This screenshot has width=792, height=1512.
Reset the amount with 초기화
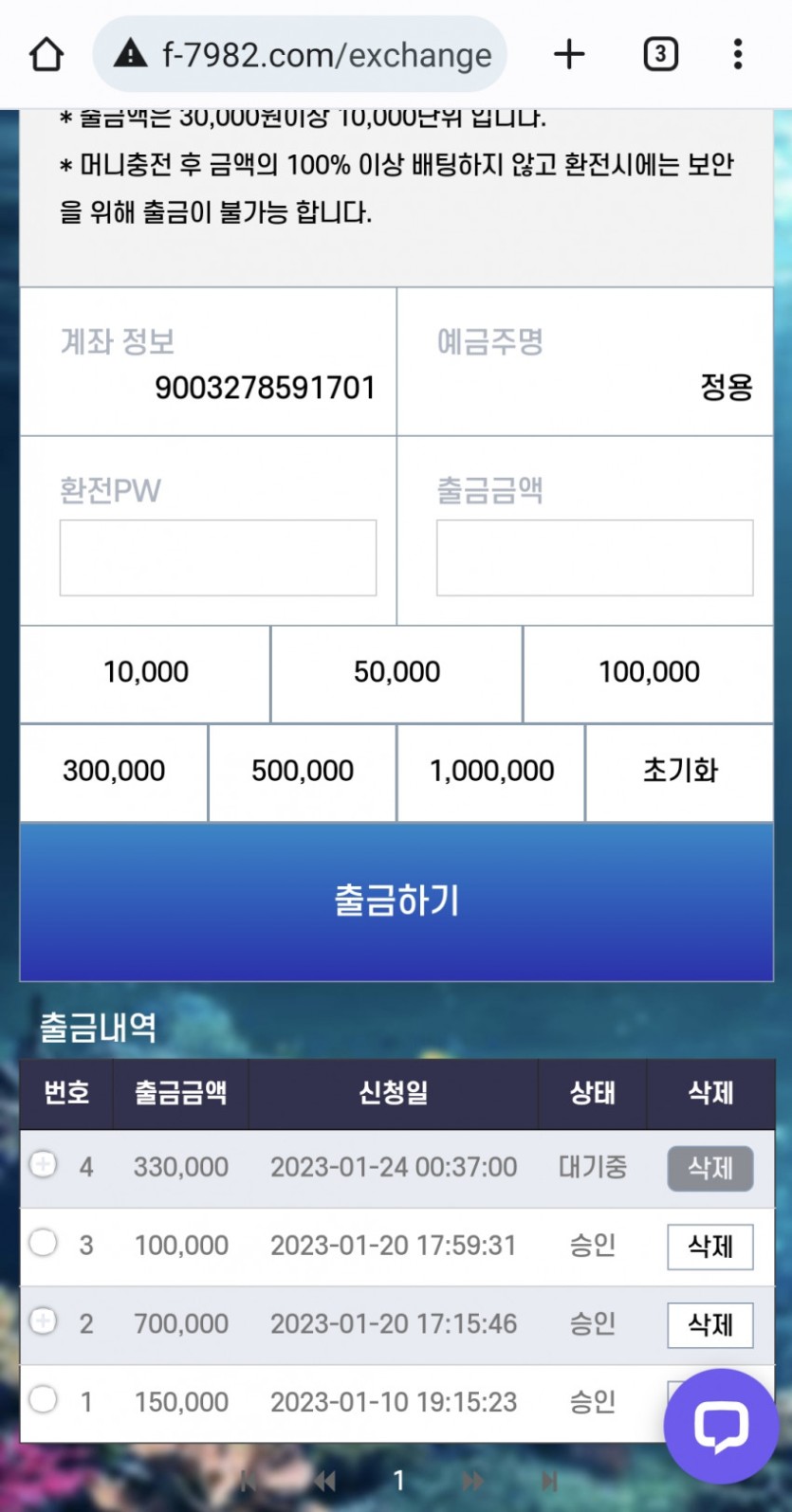(x=680, y=771)
